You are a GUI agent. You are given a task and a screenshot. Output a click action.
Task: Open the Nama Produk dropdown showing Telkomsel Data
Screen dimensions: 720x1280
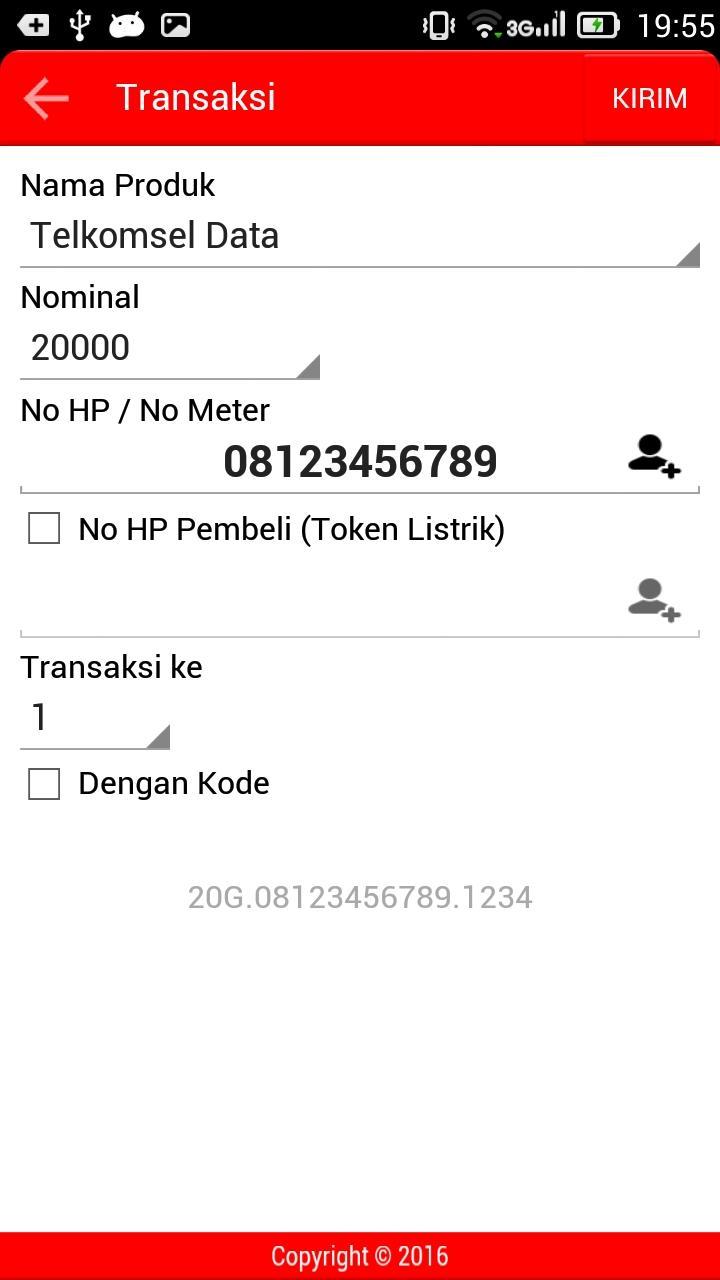click(x=358, y=237)
